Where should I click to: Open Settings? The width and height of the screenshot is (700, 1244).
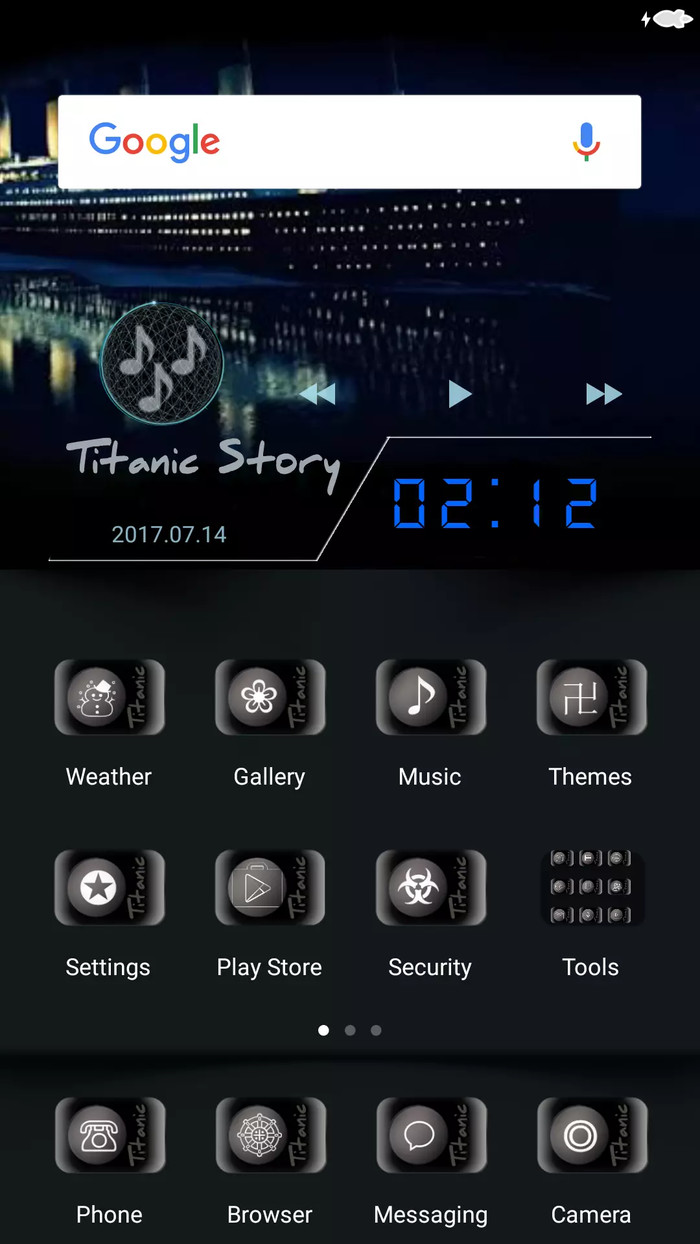pos(109,887)
